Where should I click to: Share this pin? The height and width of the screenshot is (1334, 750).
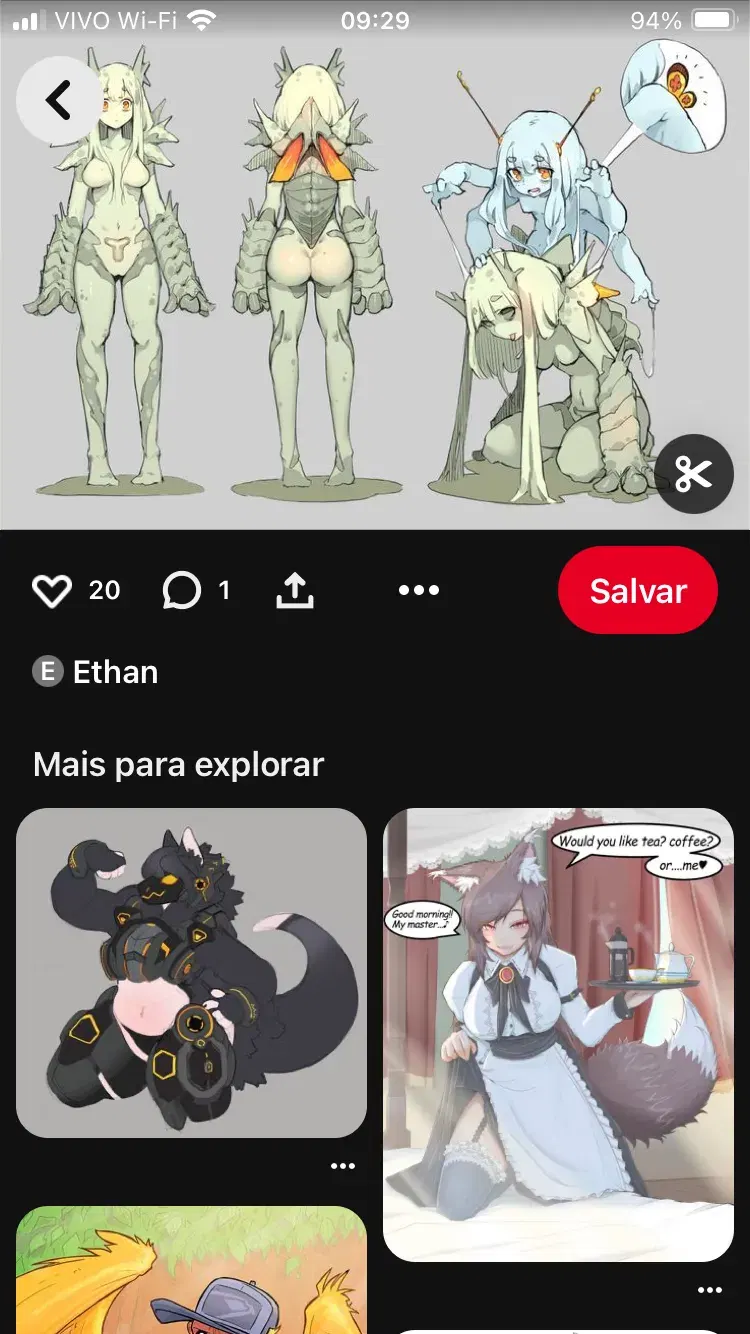(295, 591)
